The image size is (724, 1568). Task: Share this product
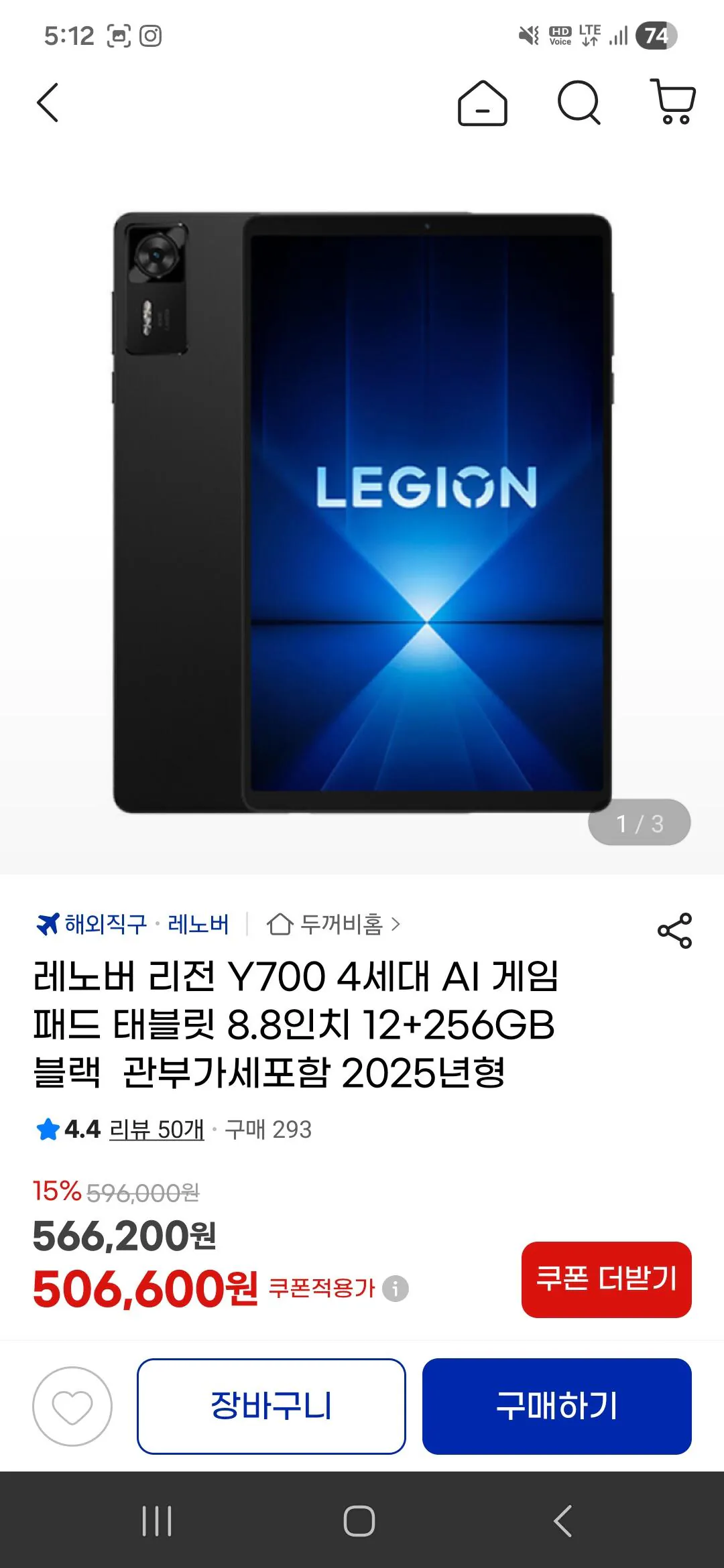tap(674, 931)
